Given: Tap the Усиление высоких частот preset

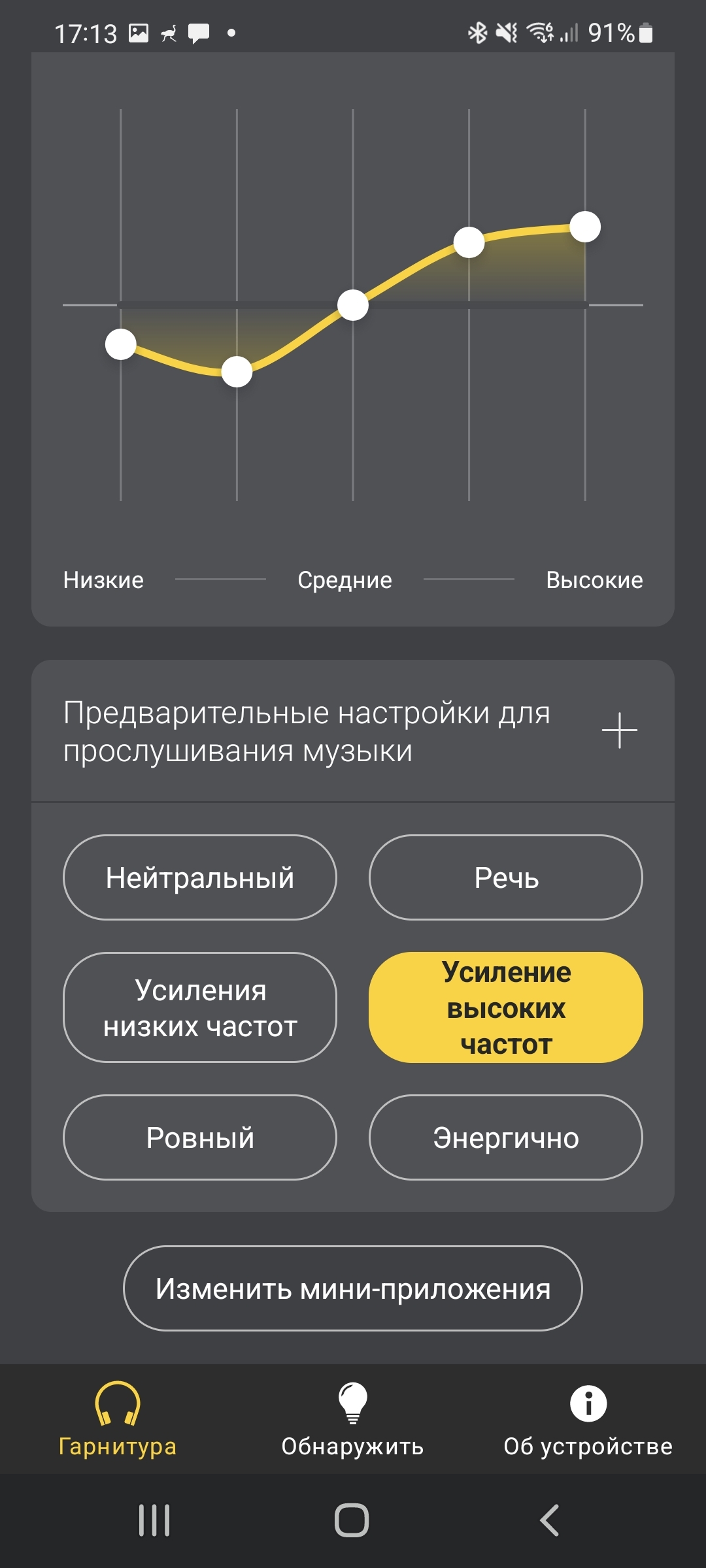Looking at the screenshot, I should [506, 1007].
